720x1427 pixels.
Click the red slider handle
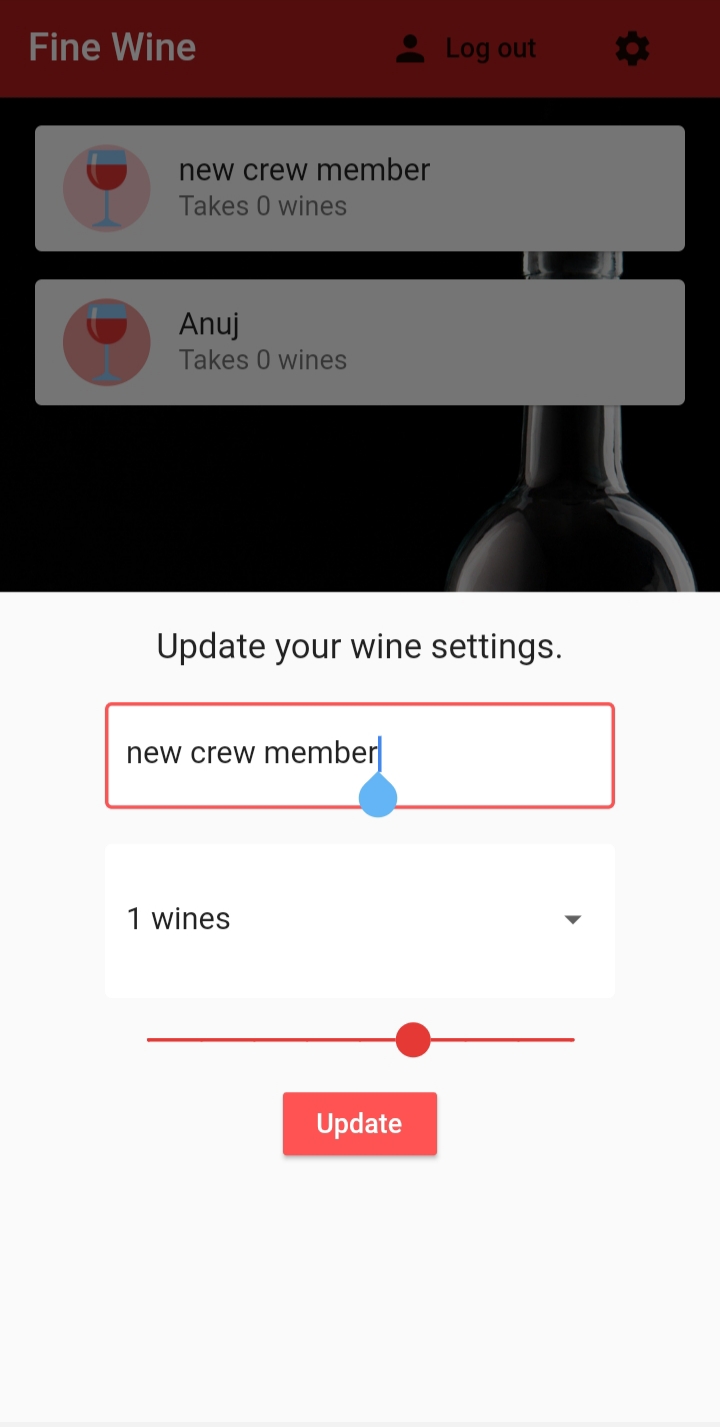coord(413,1040)
